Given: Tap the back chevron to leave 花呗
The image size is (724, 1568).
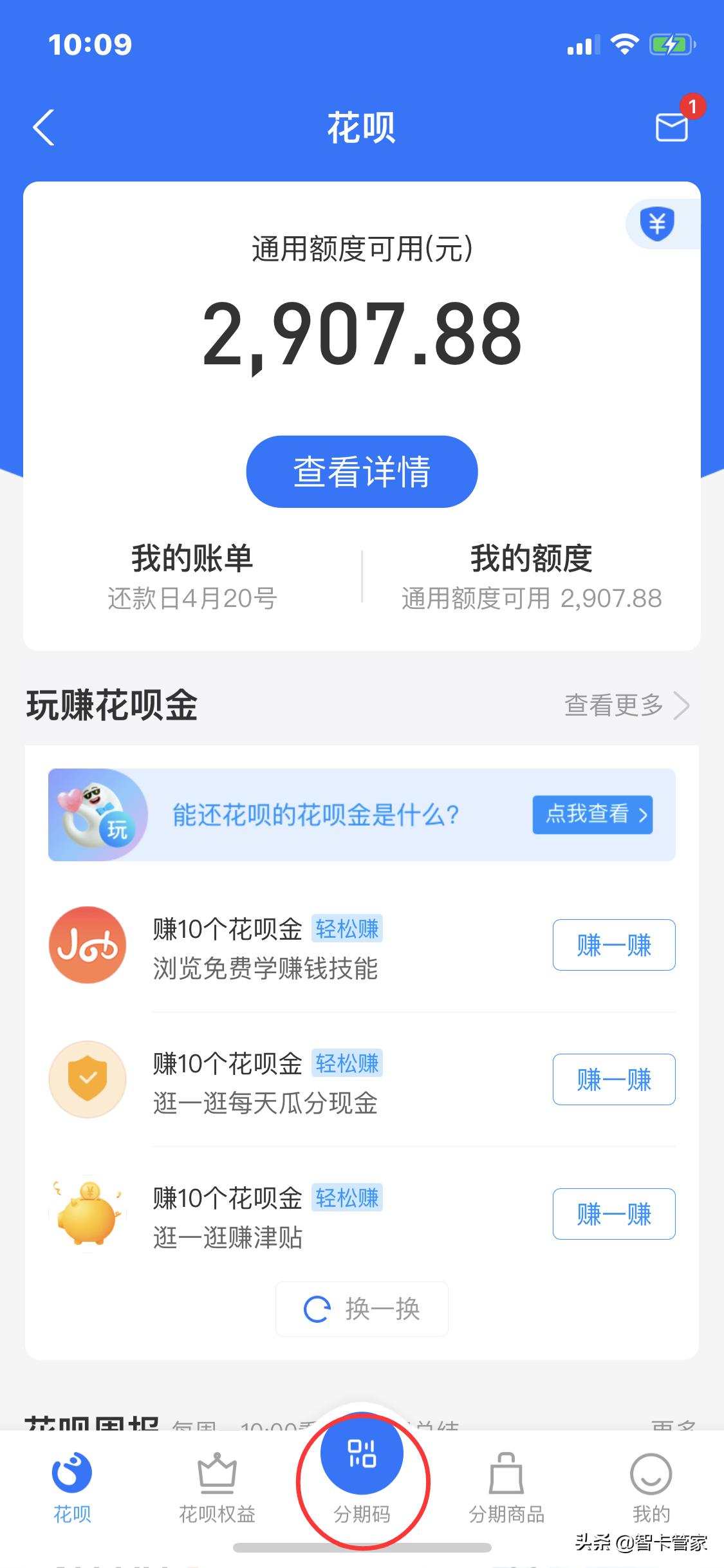Looking at the screenshot, I should click(44, 129).
